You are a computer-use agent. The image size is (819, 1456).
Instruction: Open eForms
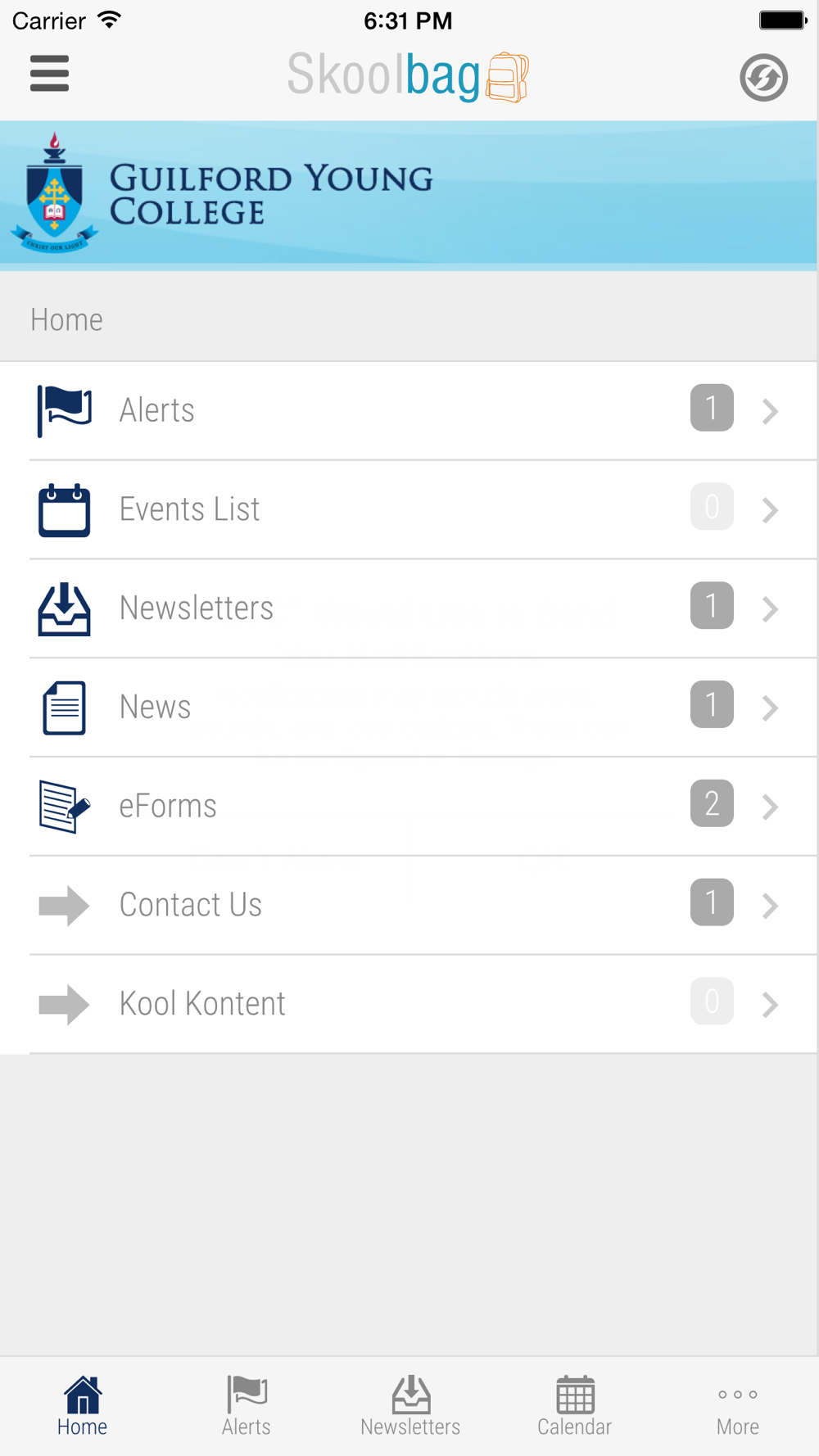409,807
